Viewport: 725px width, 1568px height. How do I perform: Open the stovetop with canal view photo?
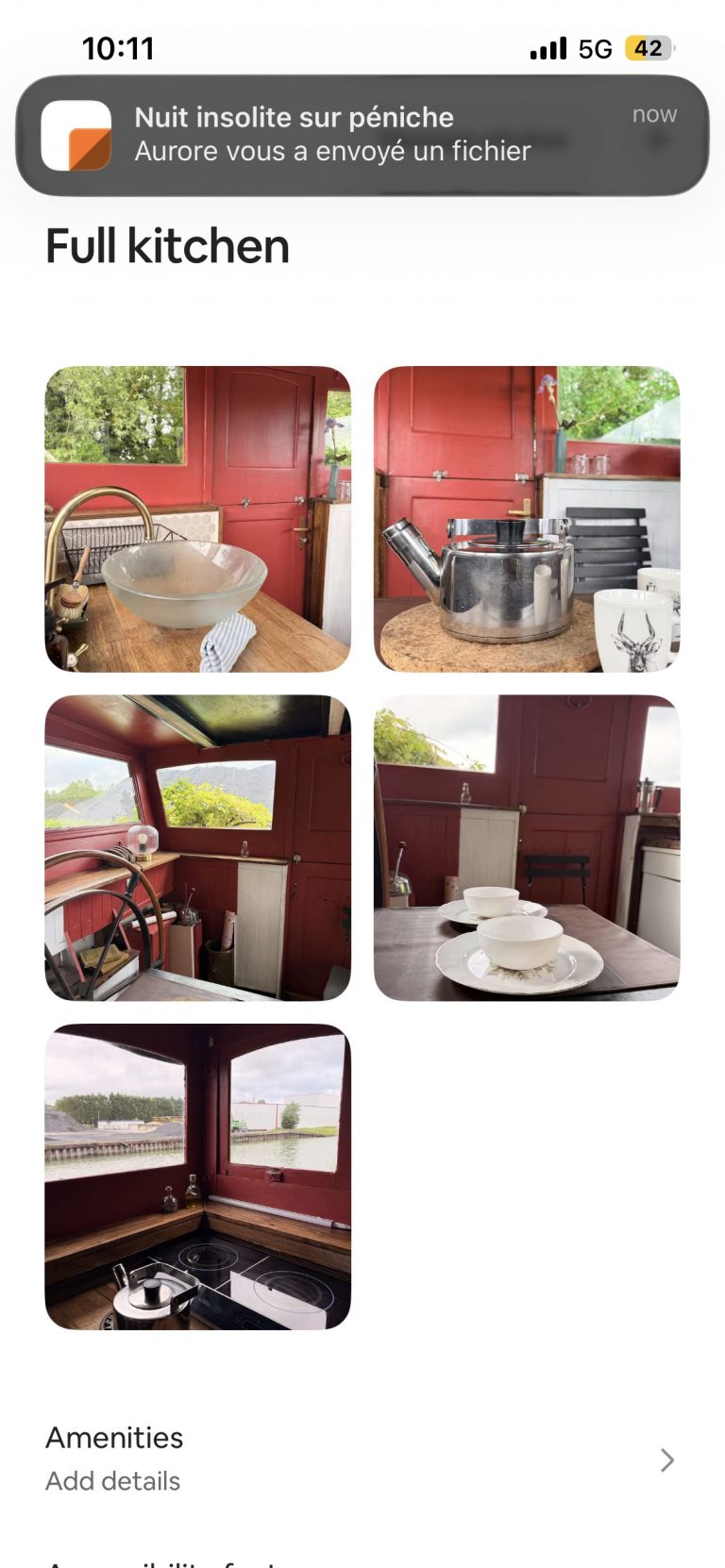(198, 1176)
